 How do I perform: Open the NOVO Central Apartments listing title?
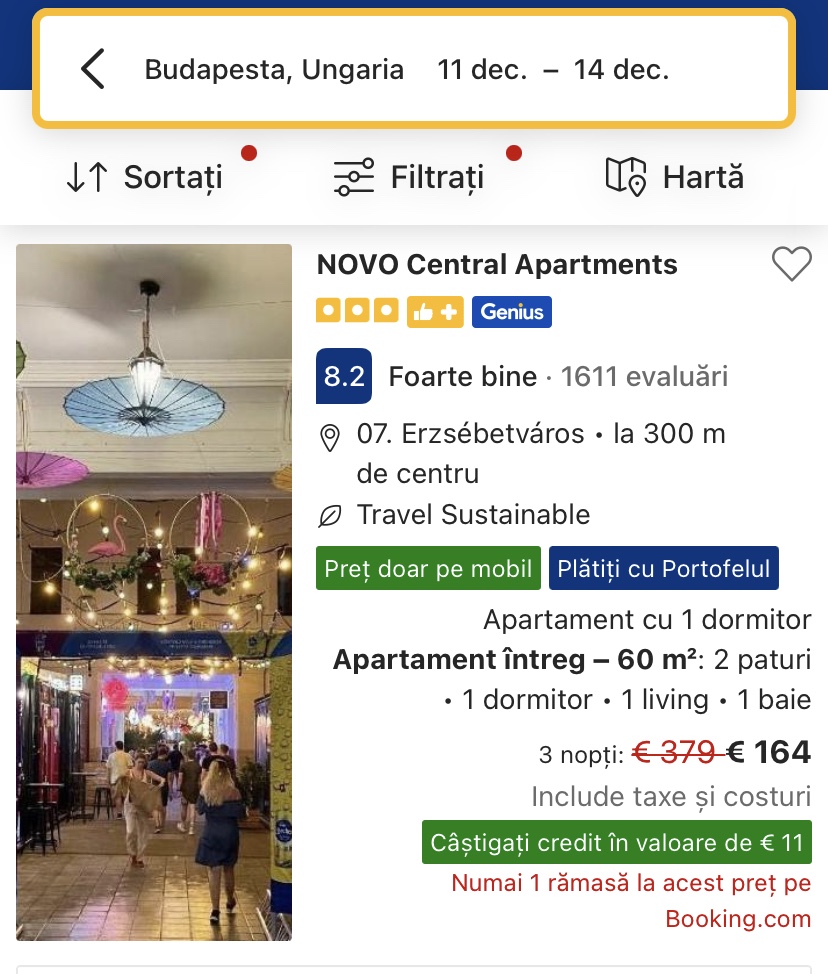[x=497, y=265]
